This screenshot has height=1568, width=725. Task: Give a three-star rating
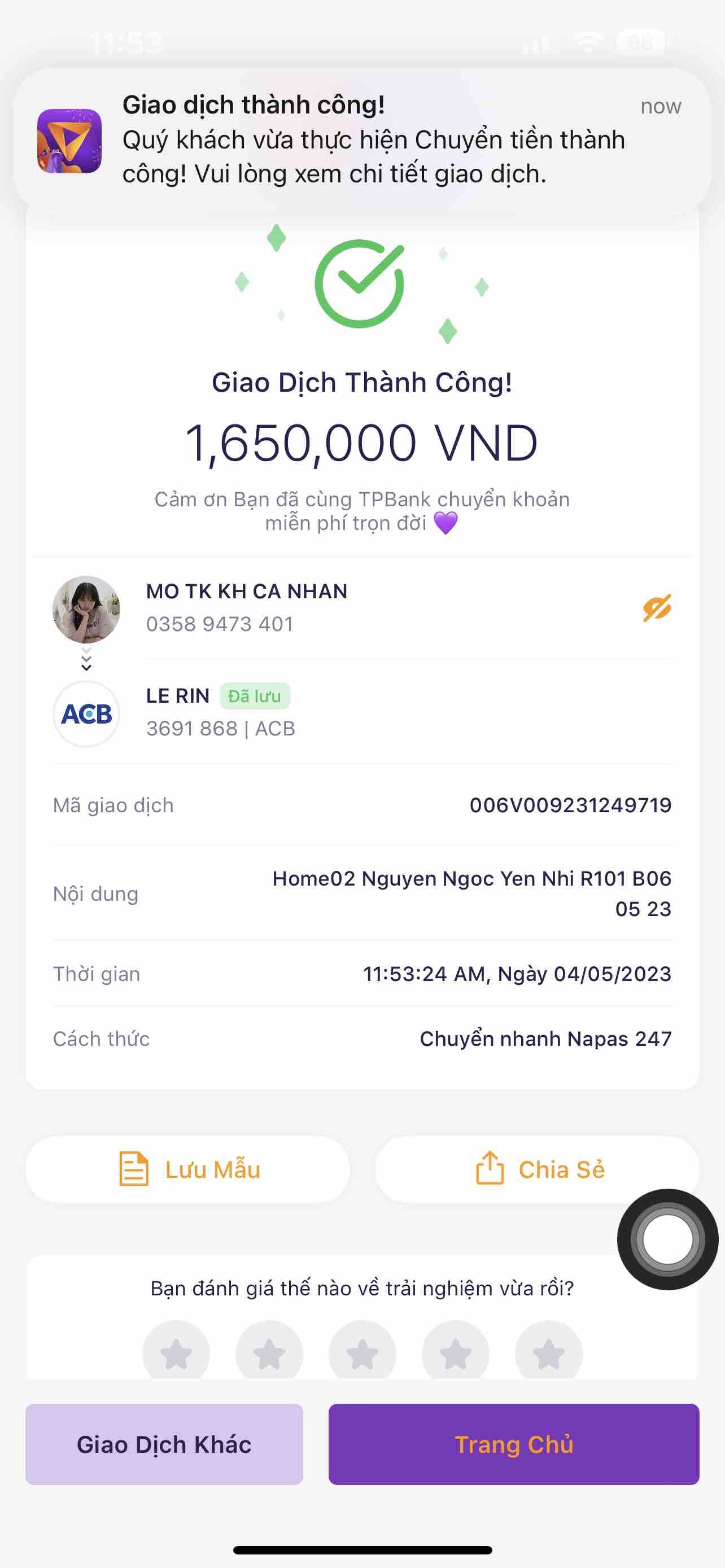coord(362,1352)
